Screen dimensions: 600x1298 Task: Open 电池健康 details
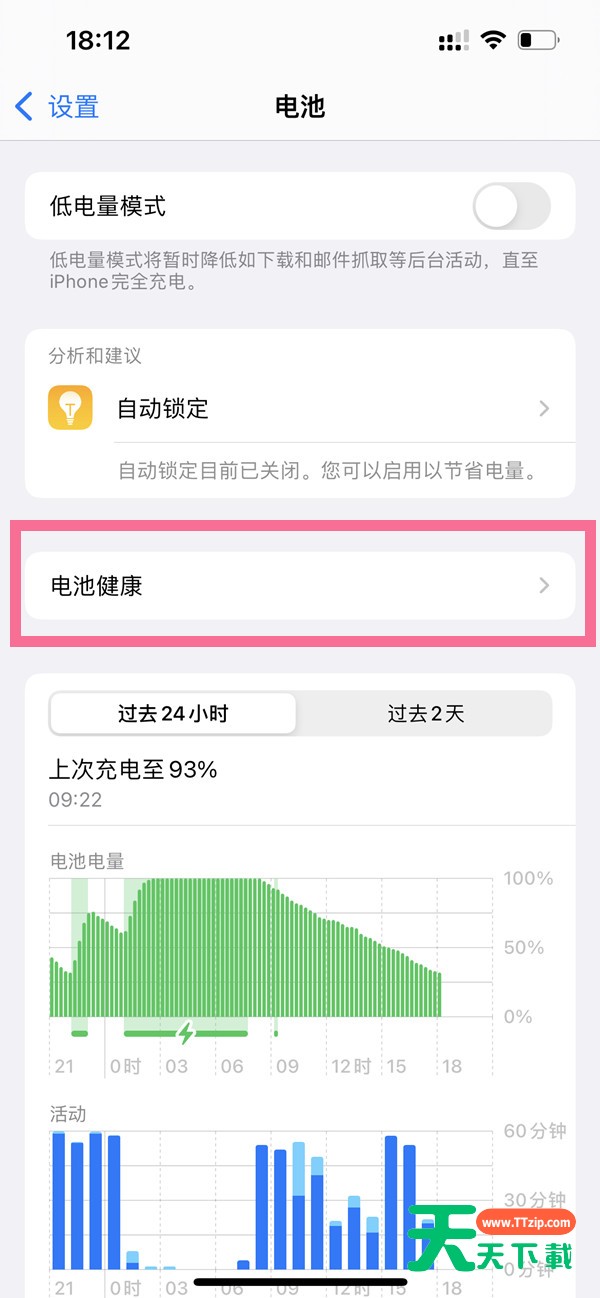coord(300,585)
